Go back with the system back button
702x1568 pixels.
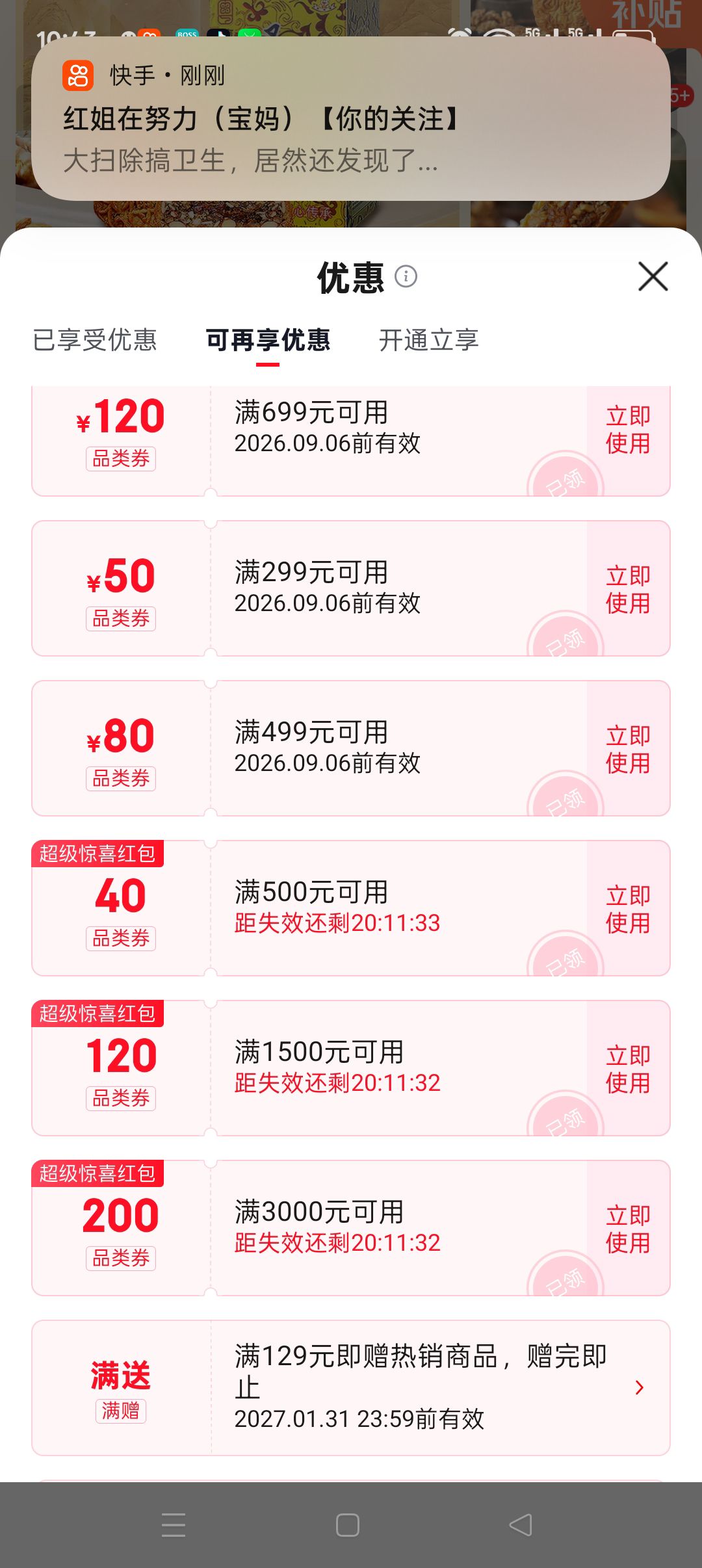521,1525
